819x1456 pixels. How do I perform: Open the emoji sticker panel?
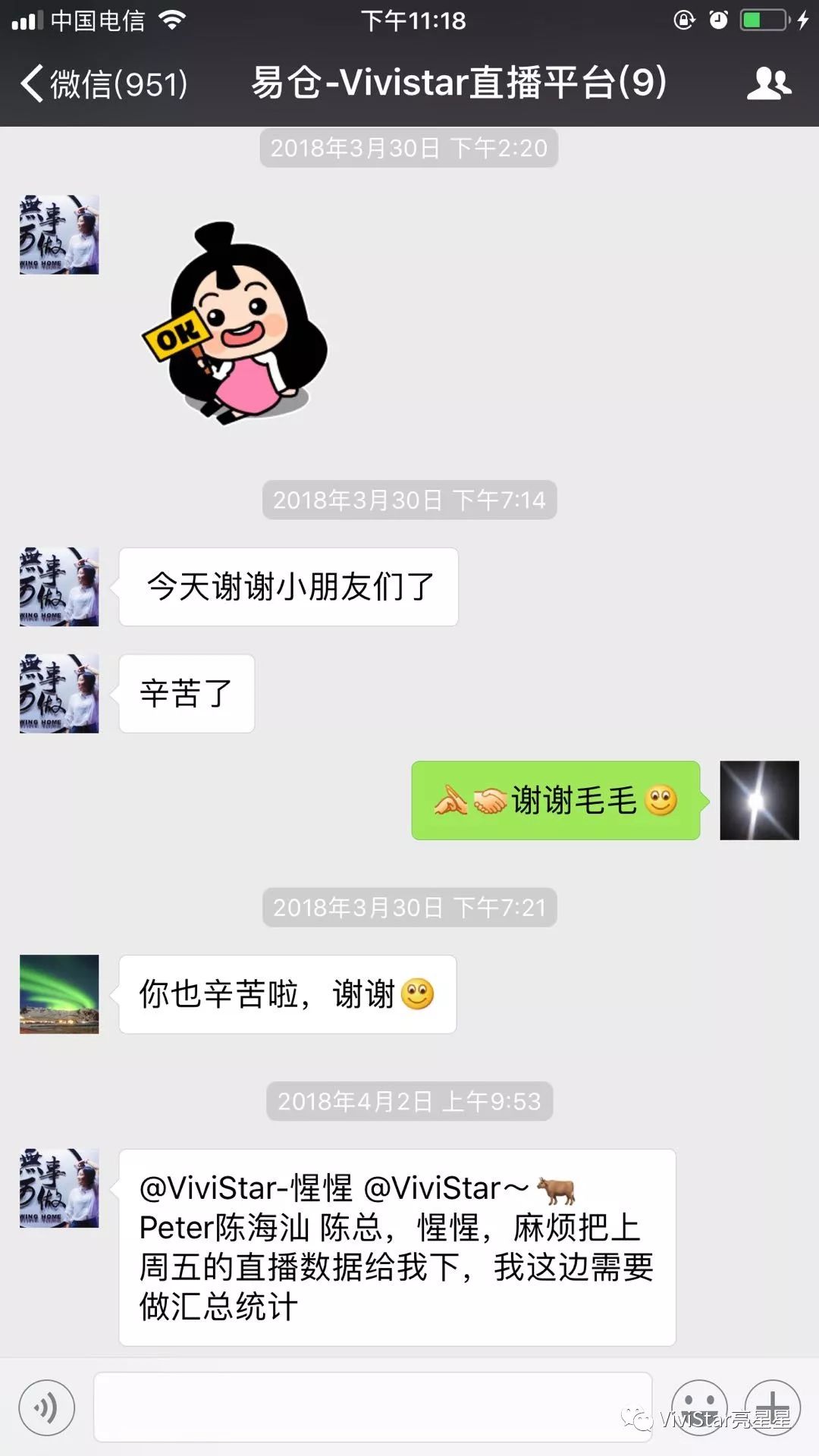tap(699, 1407)
